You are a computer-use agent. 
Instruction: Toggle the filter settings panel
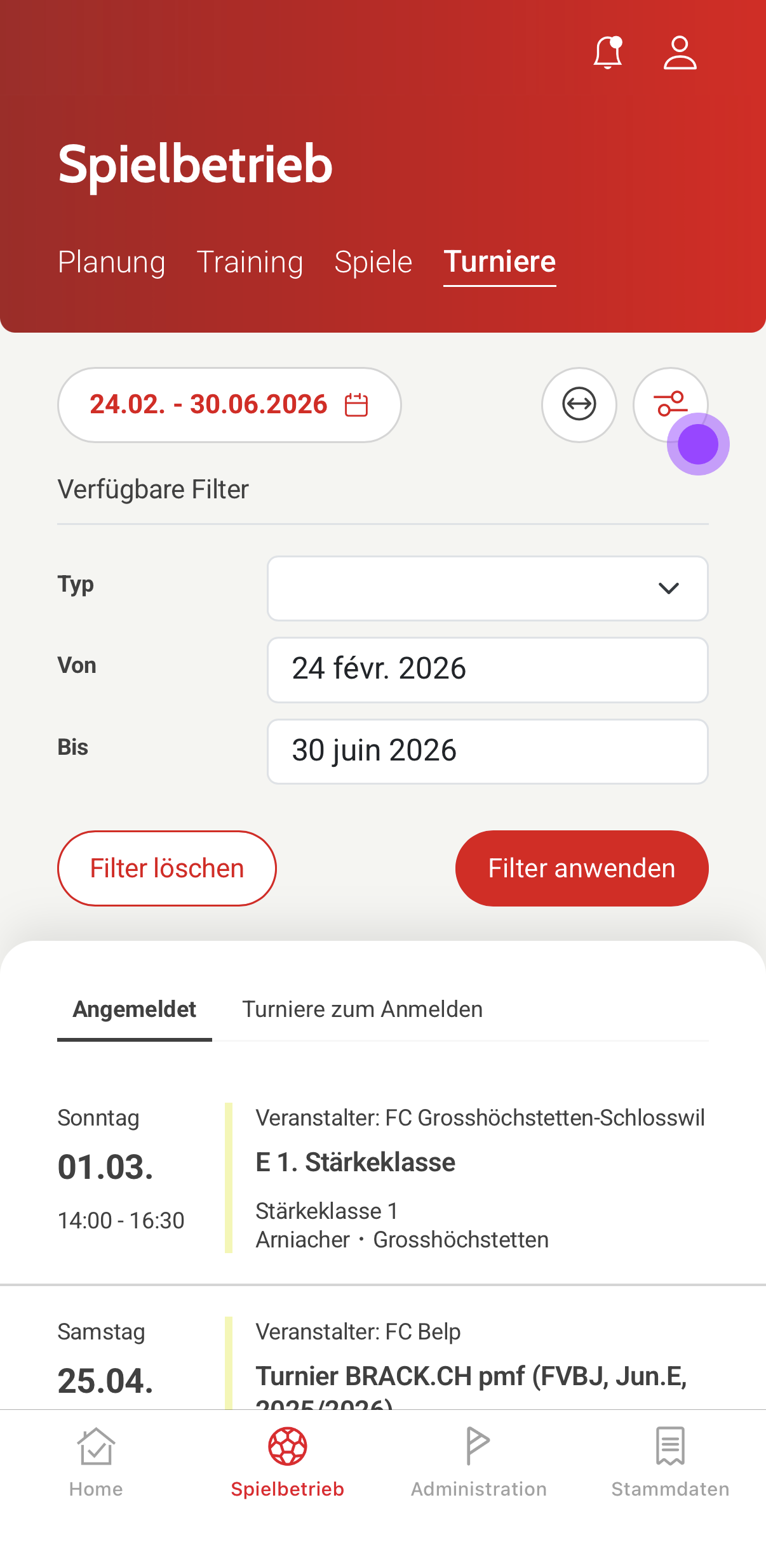[670, 404]
